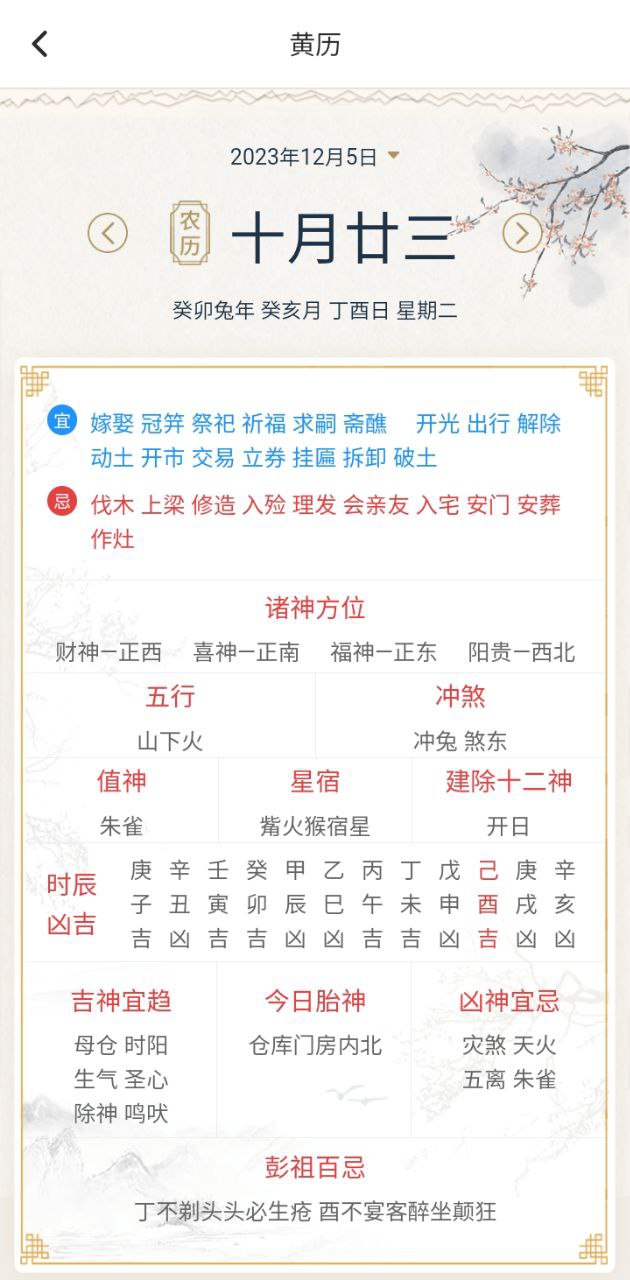Go to the previous day
630x1280 pixels.
tap(108, 234)
